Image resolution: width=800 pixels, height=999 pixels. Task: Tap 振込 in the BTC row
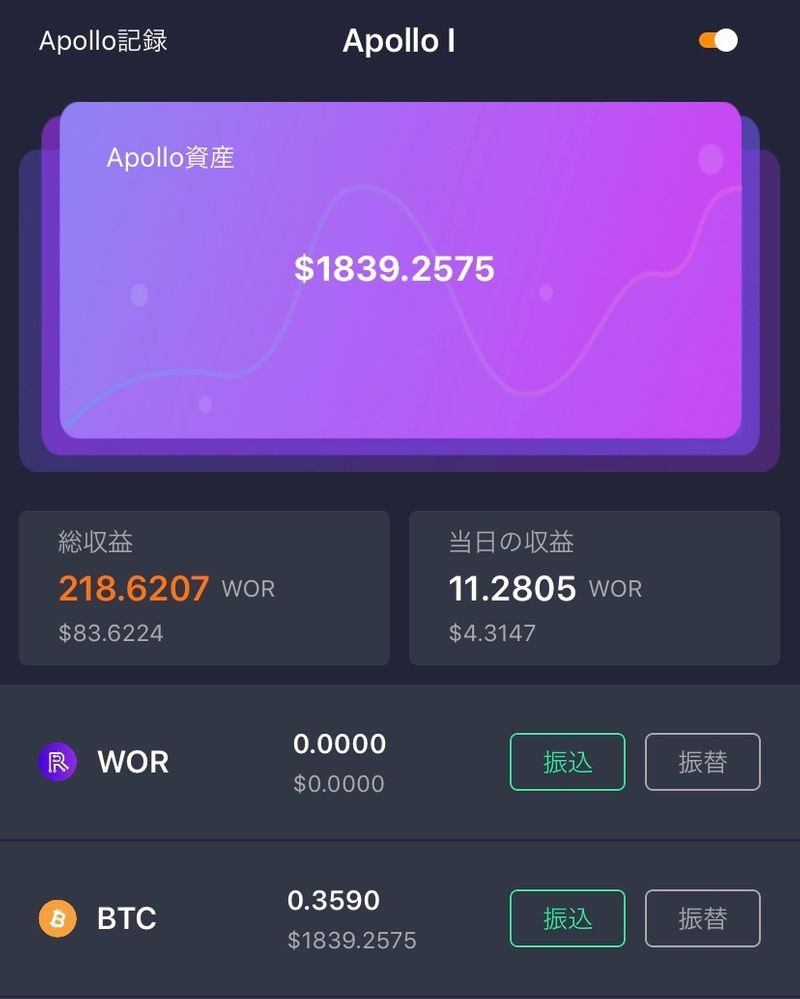(x=567, y=918)
